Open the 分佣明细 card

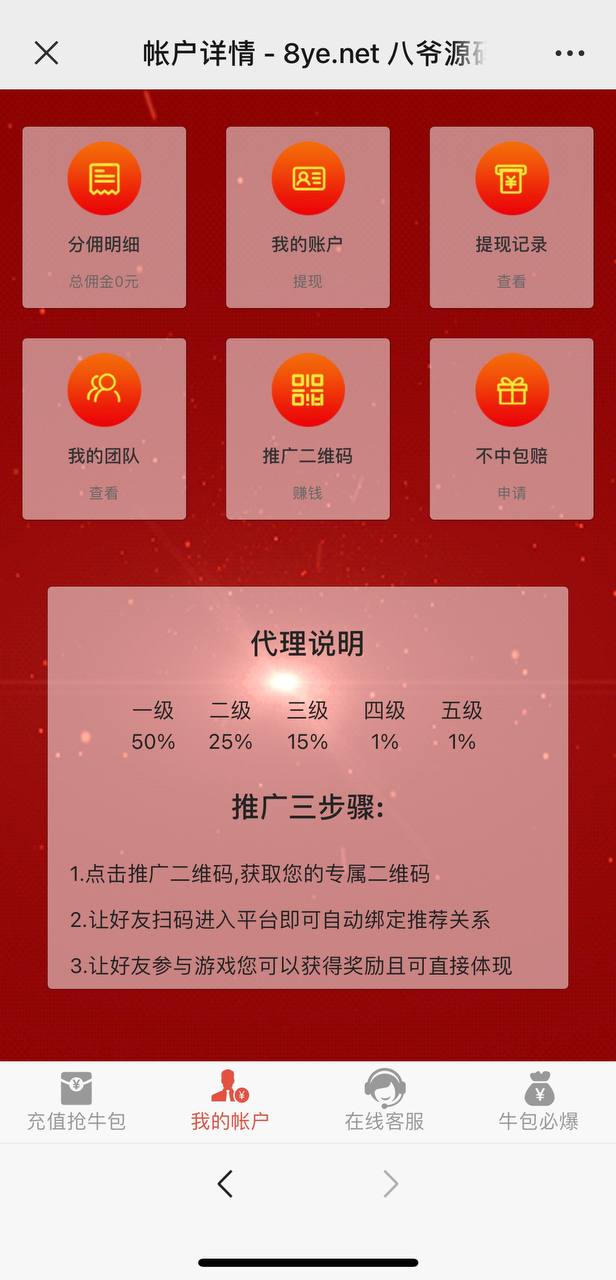[x=104, y=217]
